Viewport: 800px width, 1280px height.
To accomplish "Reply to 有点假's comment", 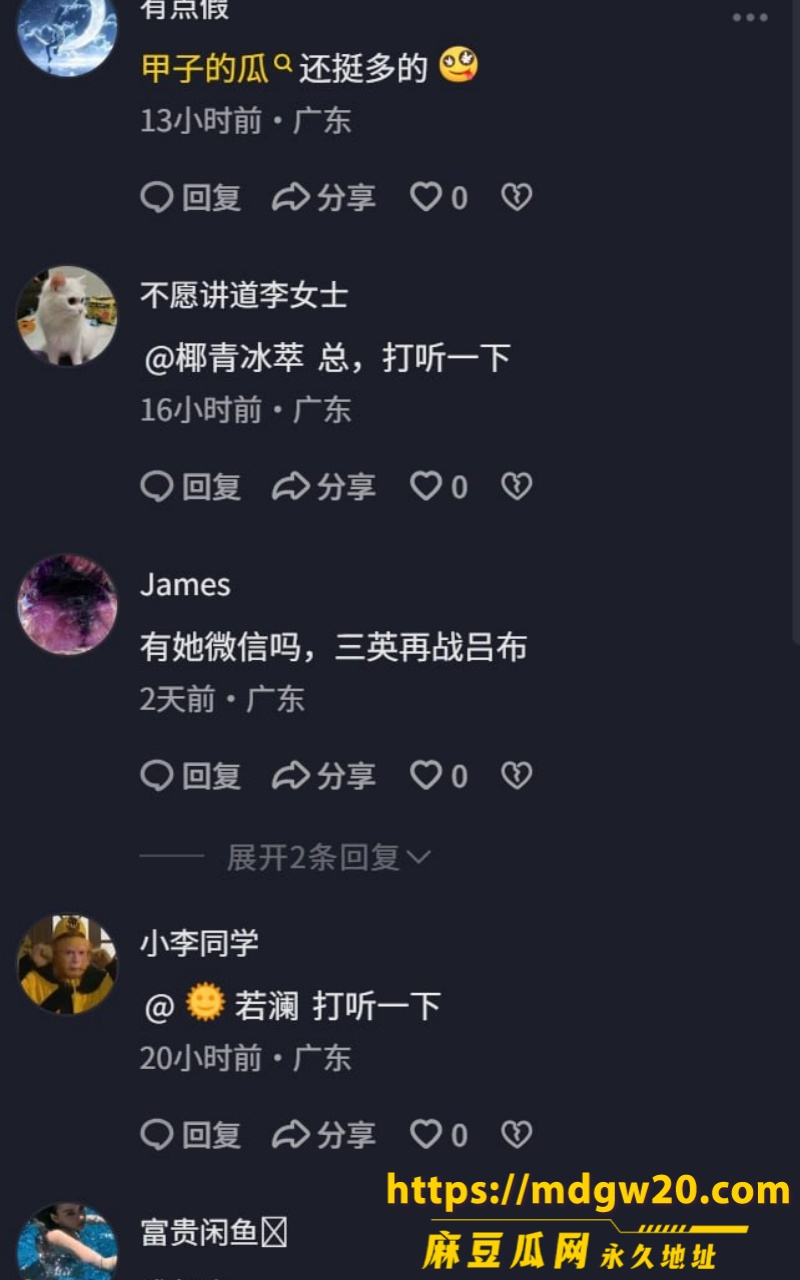I will click(190, 197).
